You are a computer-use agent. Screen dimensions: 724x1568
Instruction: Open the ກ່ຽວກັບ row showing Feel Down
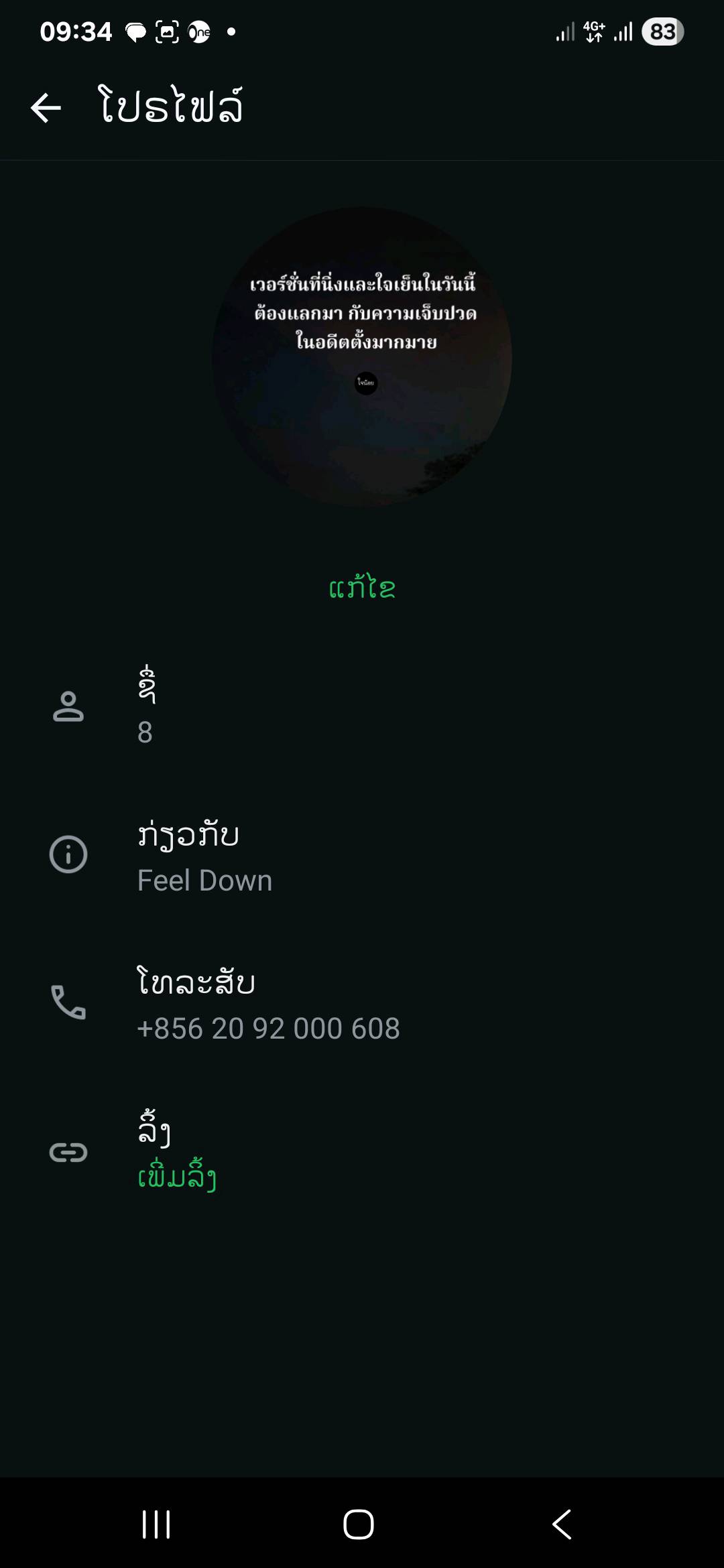click(362, 856)
